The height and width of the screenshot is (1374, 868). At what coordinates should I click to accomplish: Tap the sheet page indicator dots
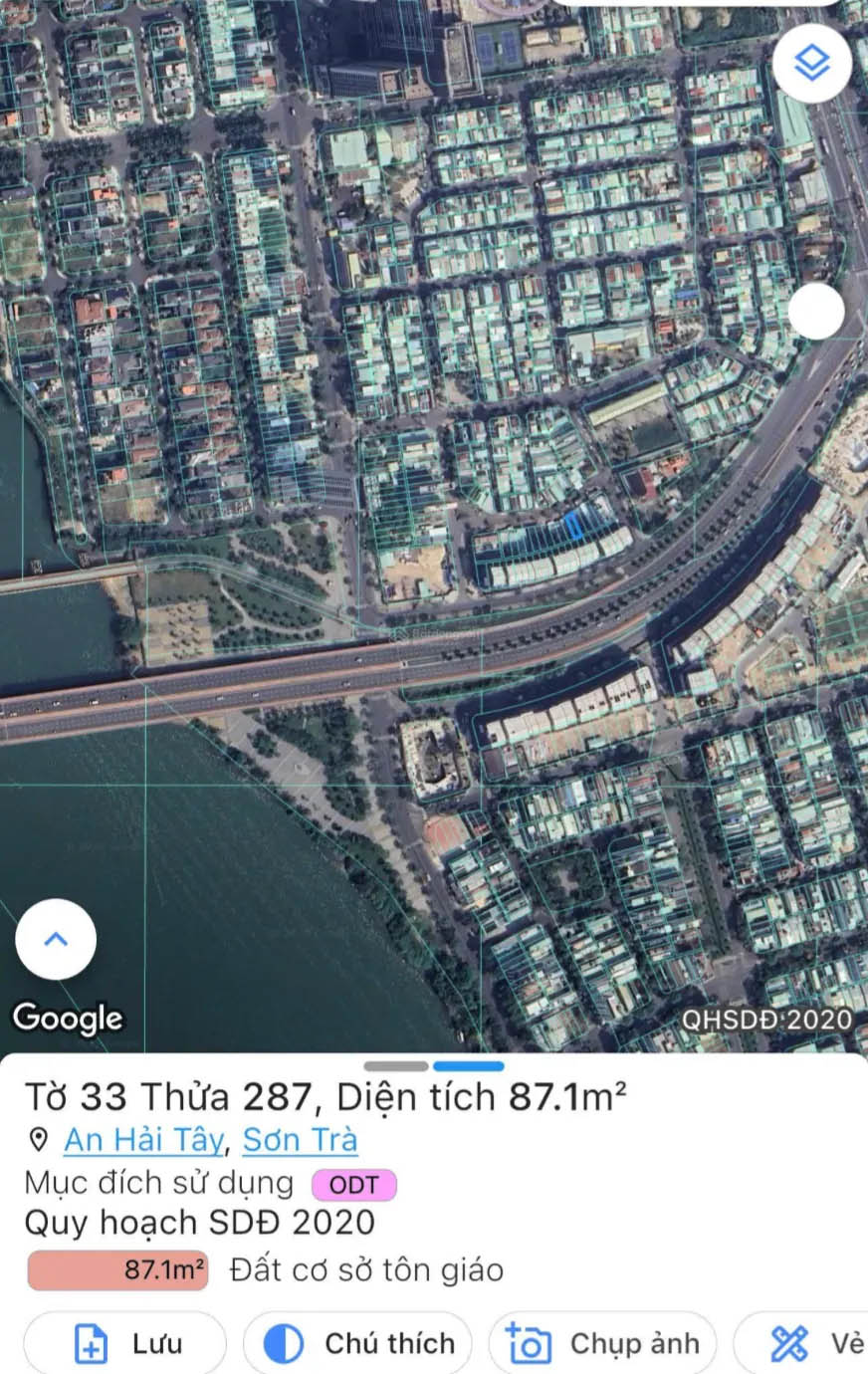click(433, 1066)
